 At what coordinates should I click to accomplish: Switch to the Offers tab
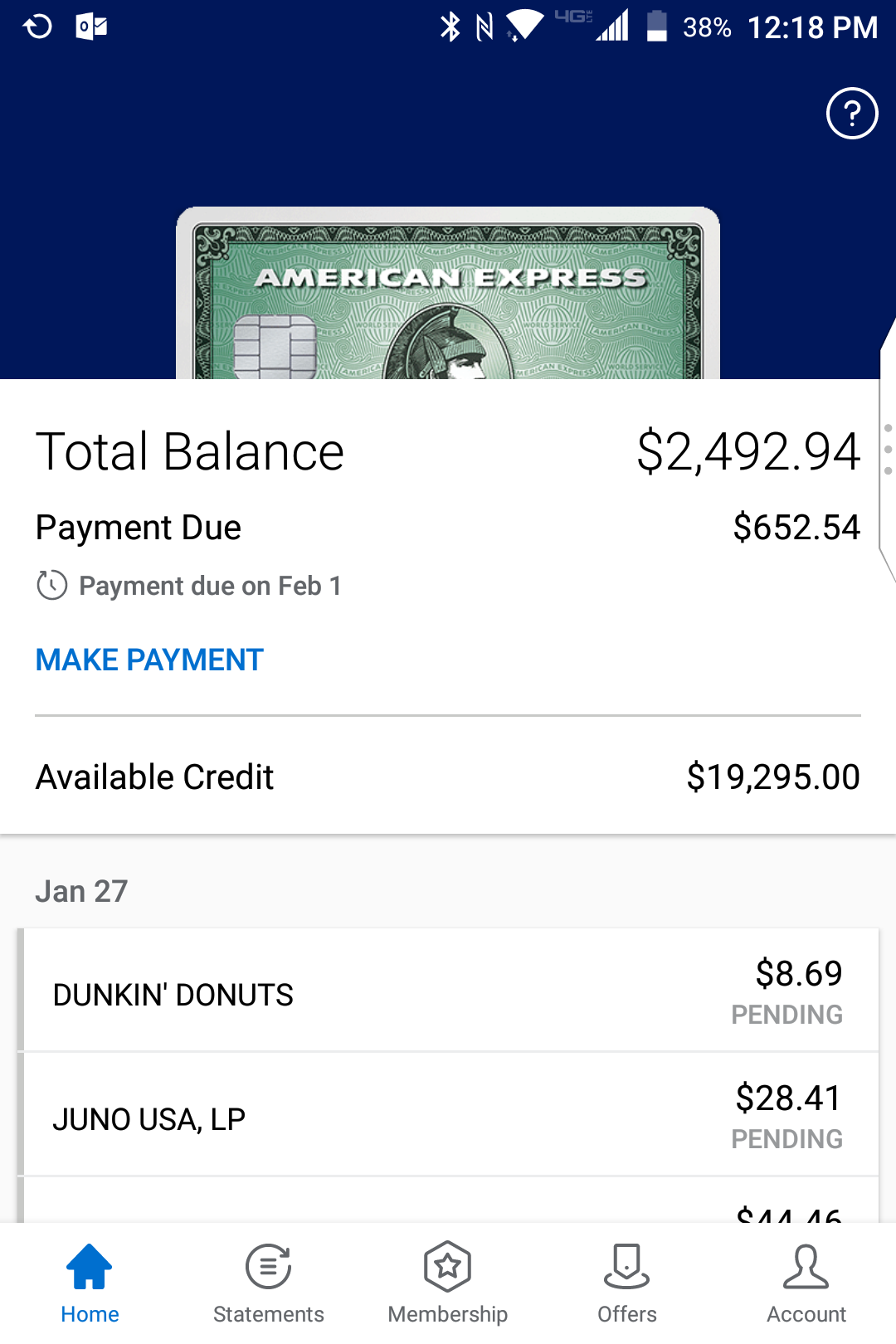(627, 1282)
